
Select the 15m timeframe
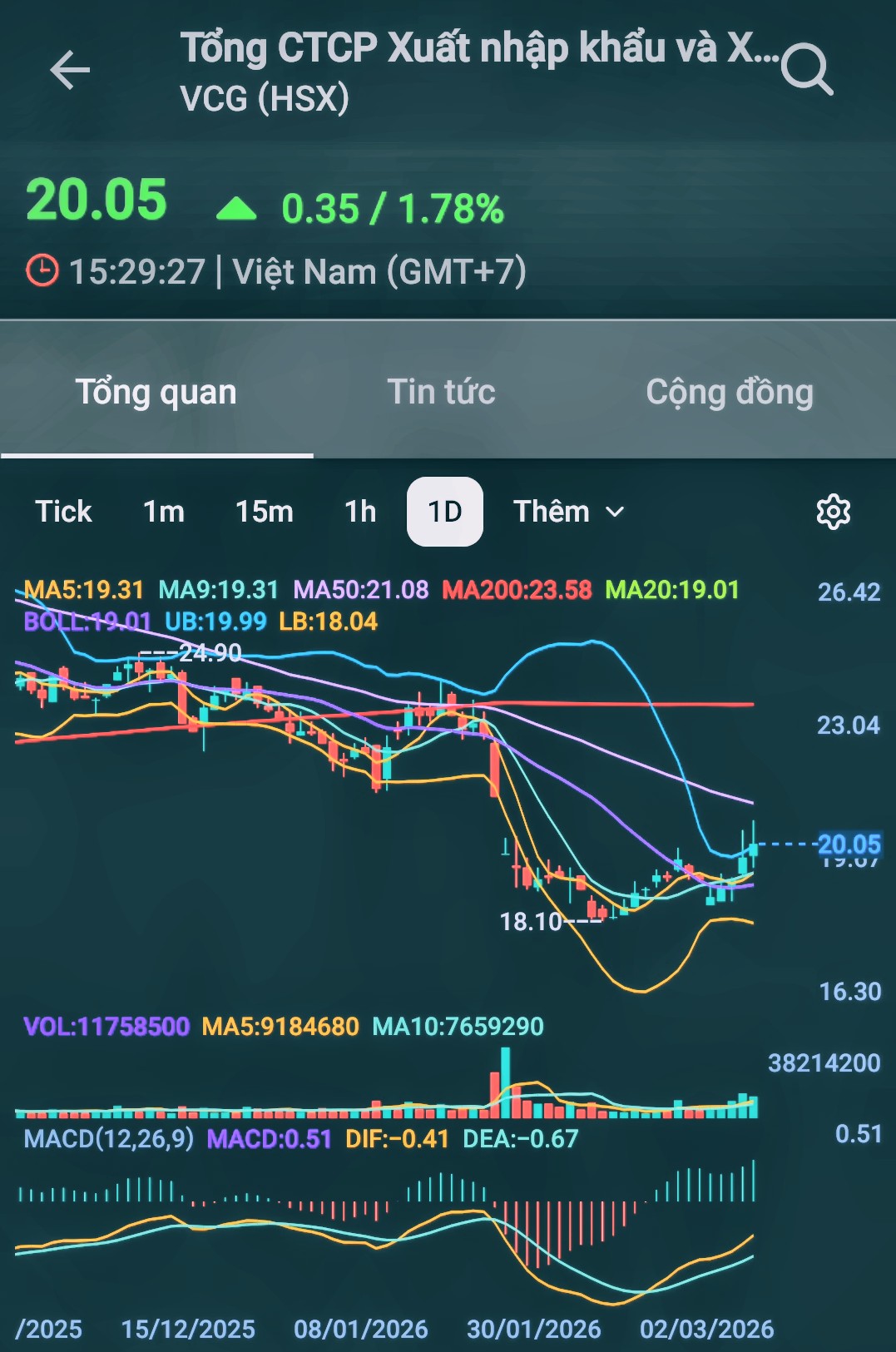click(x=265, y=512)
